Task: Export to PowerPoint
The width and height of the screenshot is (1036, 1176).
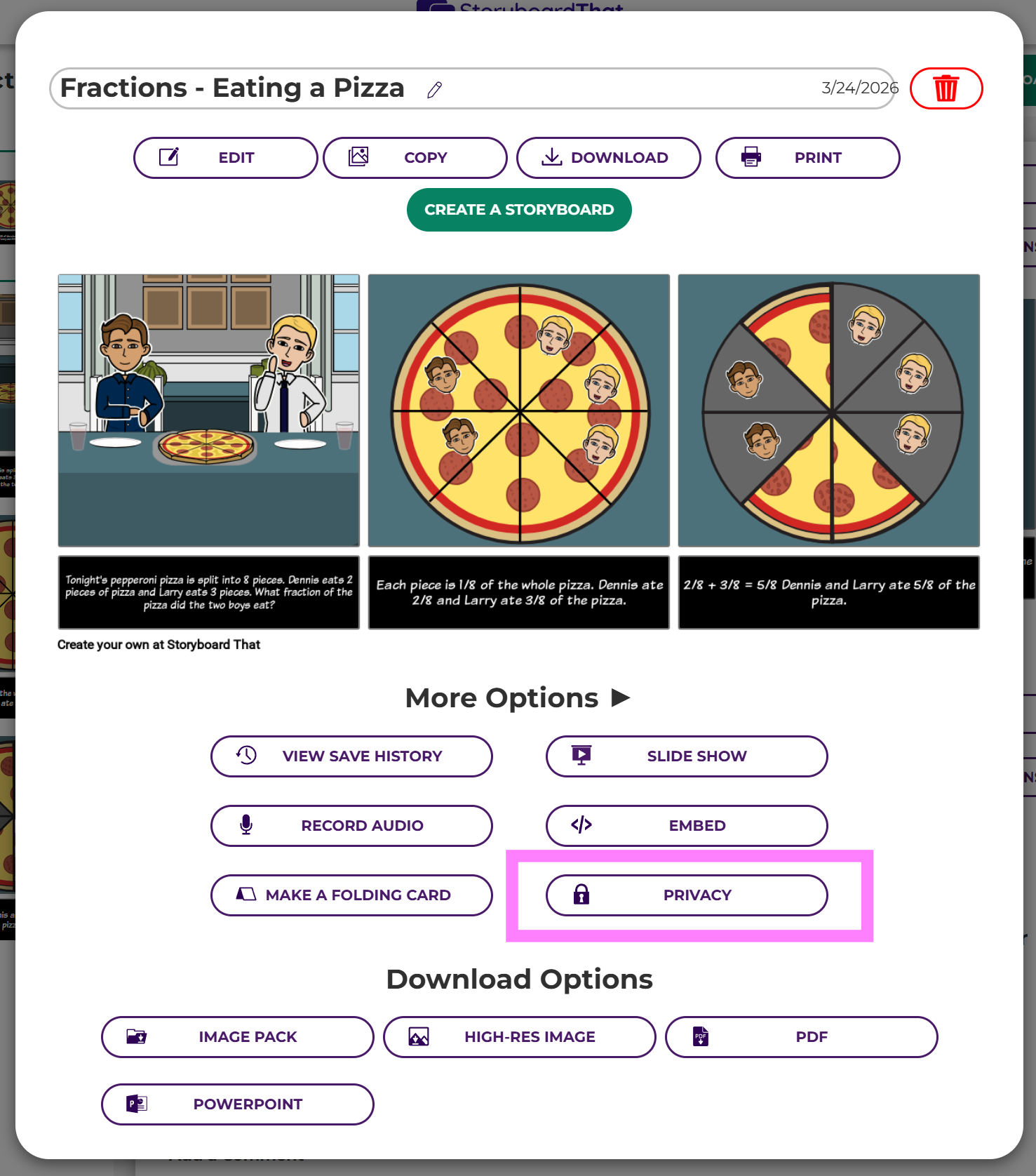Action: 238,1104
